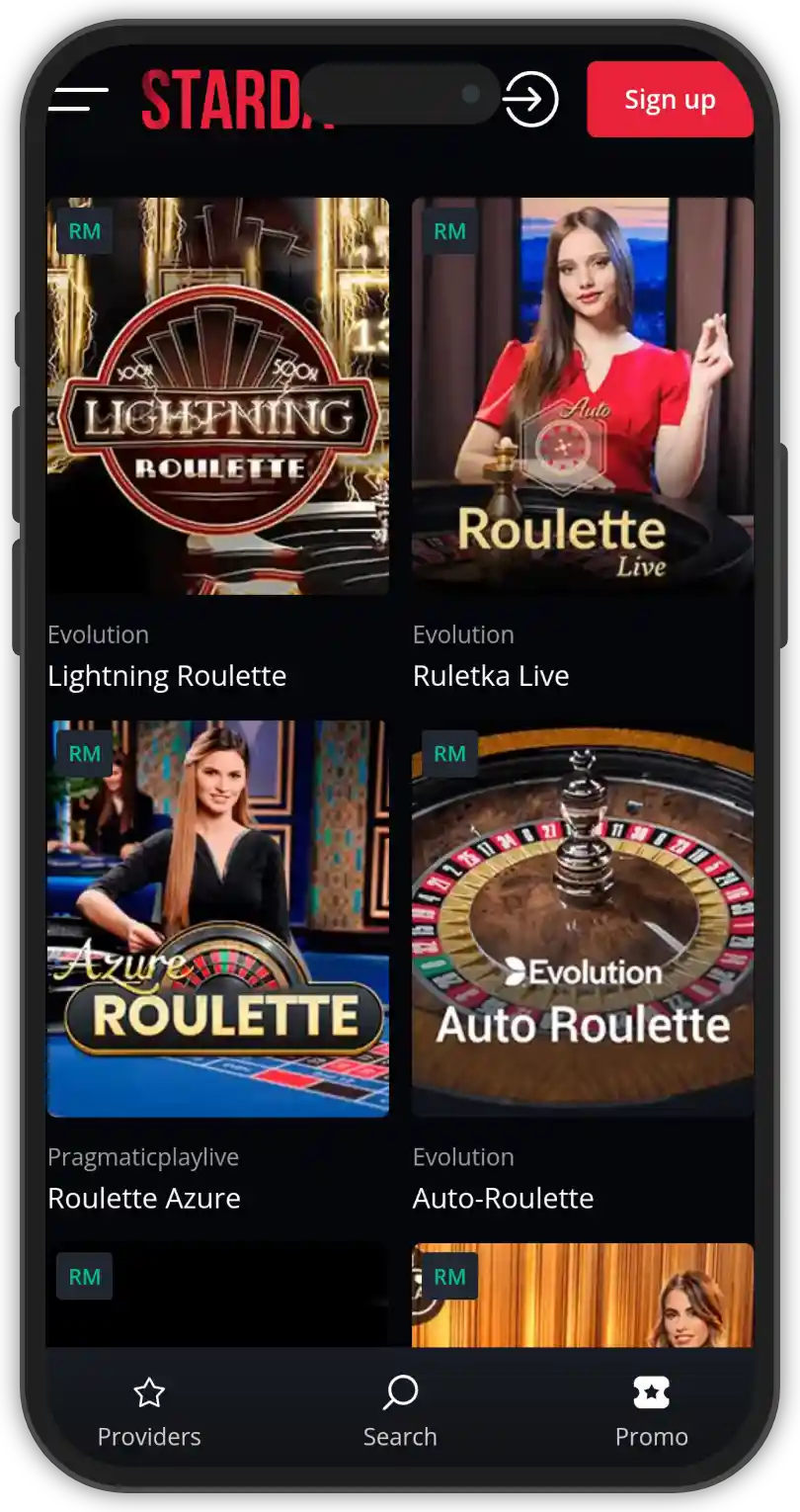Image resolution: width=800 pixels, height=1512 pixels.
Task: Tap the login arrow icon
Action: [x=530, y=100]
